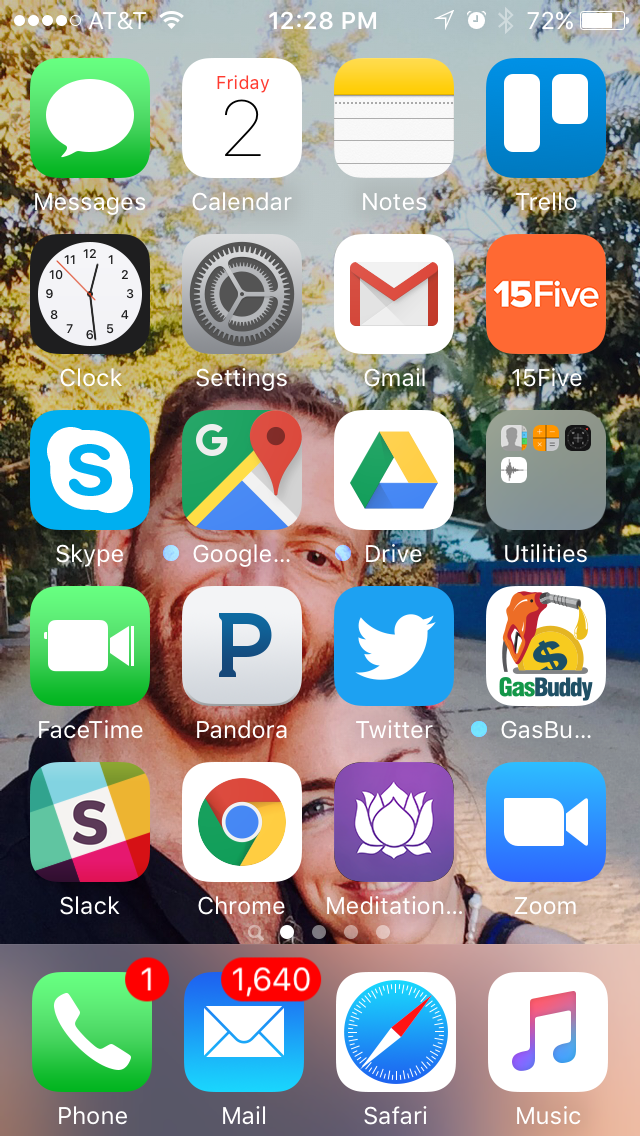Open the GasBuddy app
Screen dimensions: 640x1136
click(x=546, y=646)
